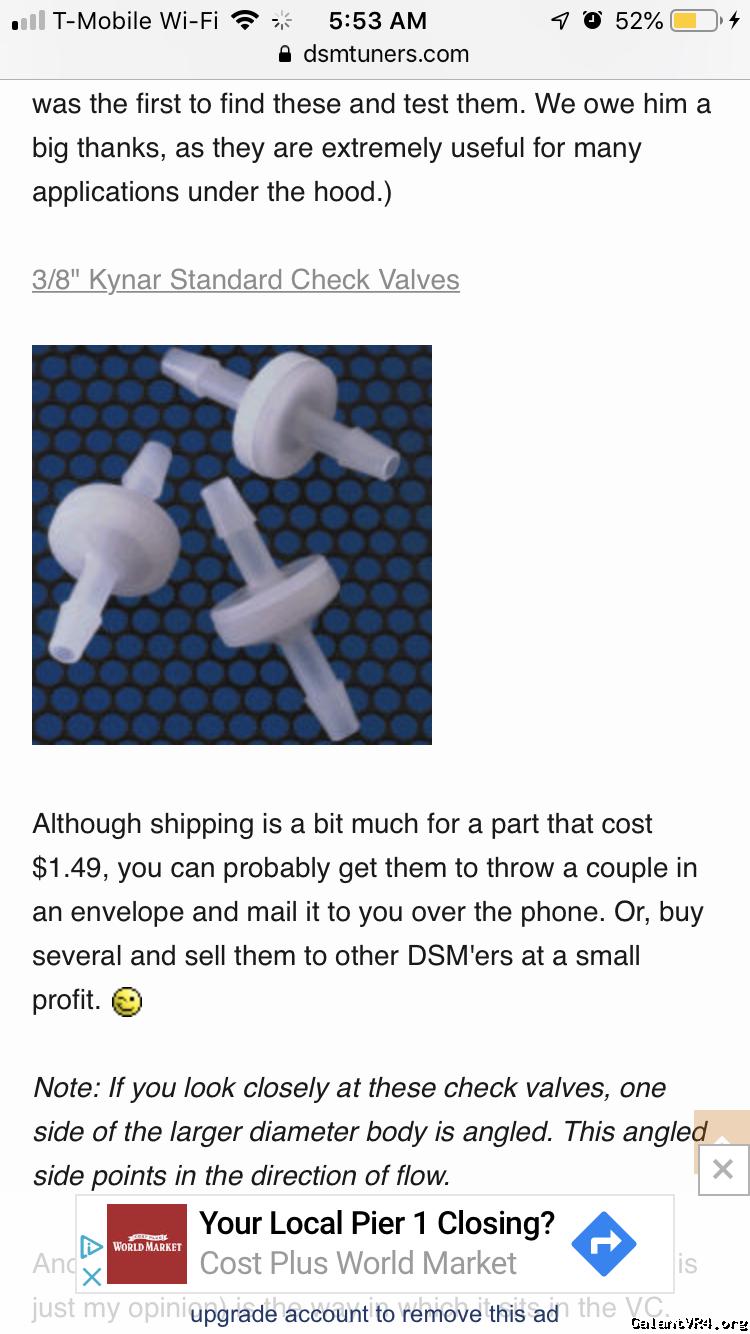
Task: Open the AdChoices triangle icon on the ad
Action: point(91,1247)
